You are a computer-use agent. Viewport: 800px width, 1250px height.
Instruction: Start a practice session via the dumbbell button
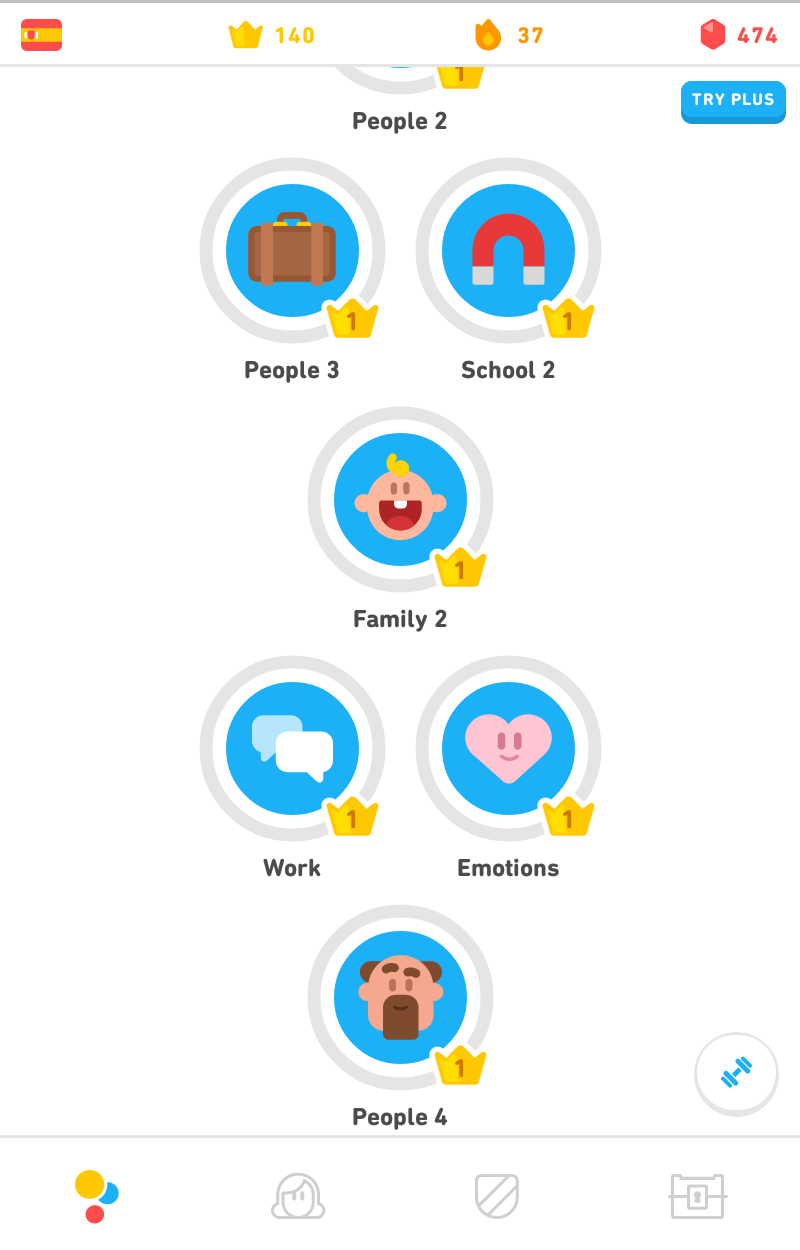click(736, 1073)
